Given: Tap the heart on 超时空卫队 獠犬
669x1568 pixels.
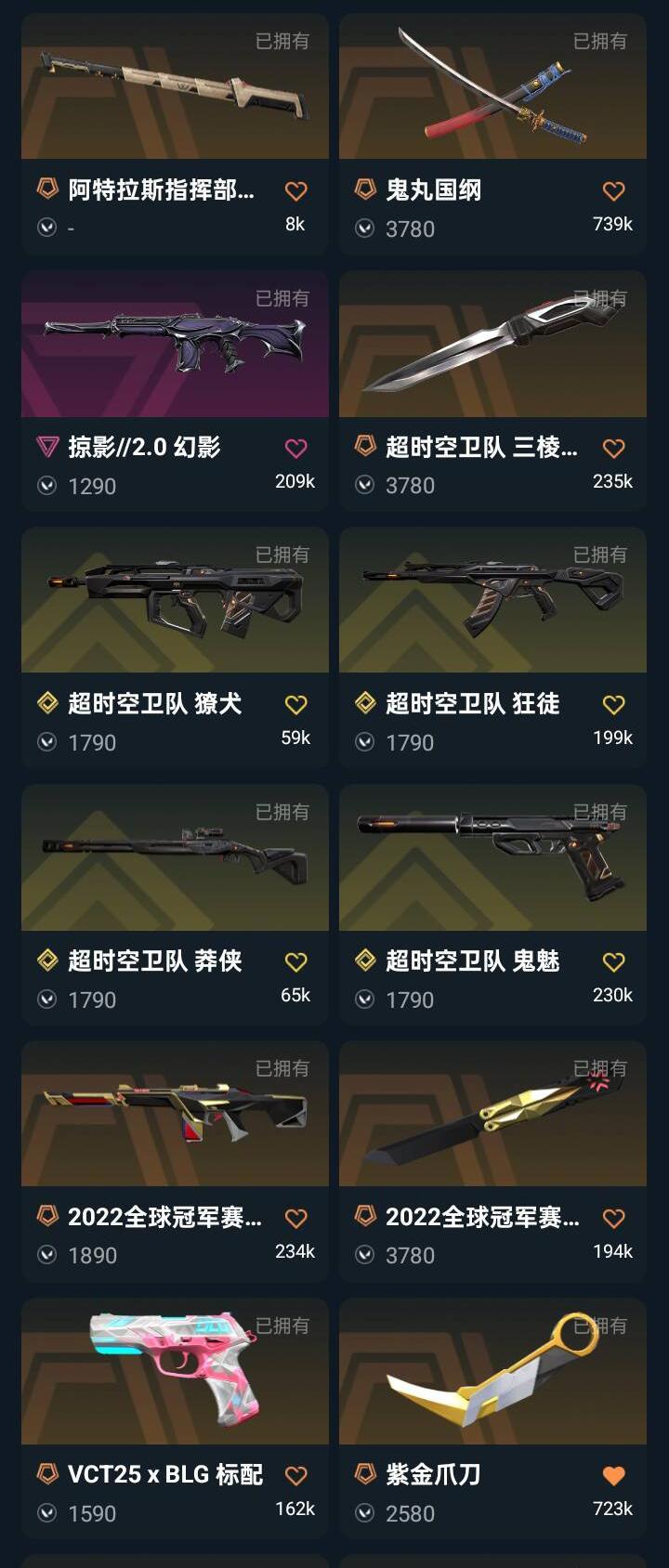Looking at the screenshot, I should click(x=295, y=705).
